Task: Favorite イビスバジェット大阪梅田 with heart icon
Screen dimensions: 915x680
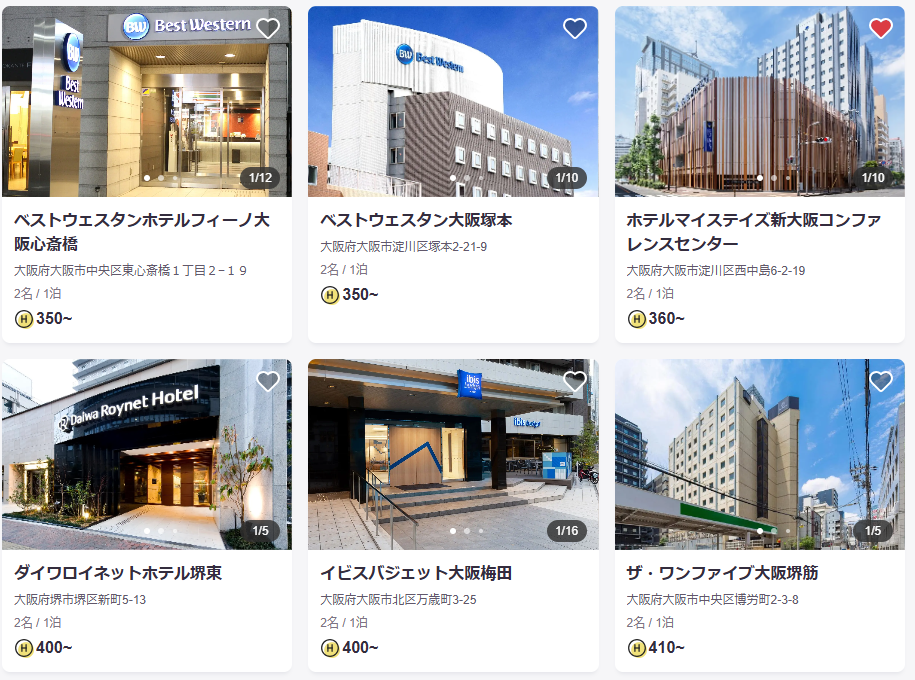Action: tap(574, 381)
